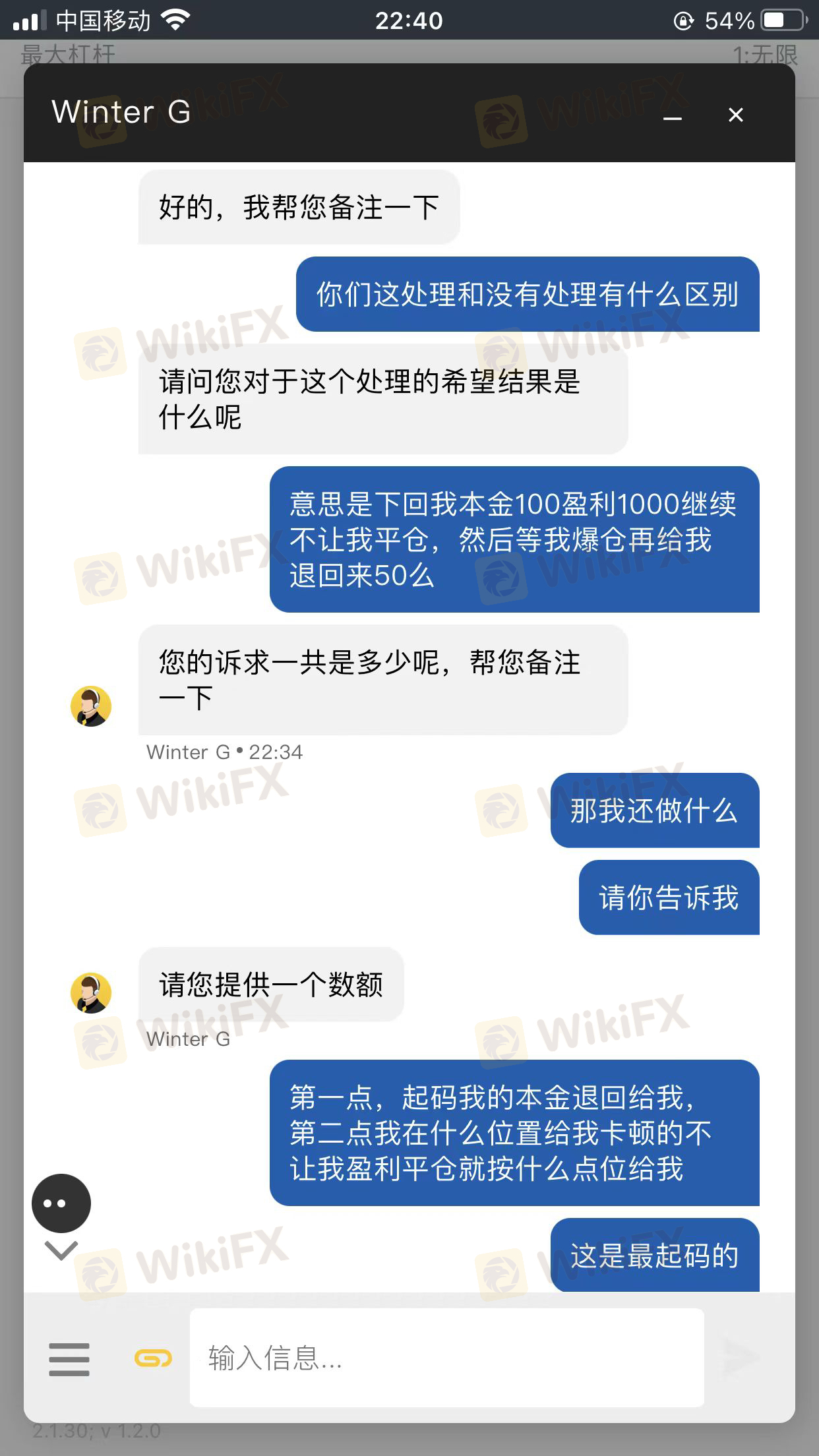
Task: Close the Winter G chat window
Action: tap(735, 115)
